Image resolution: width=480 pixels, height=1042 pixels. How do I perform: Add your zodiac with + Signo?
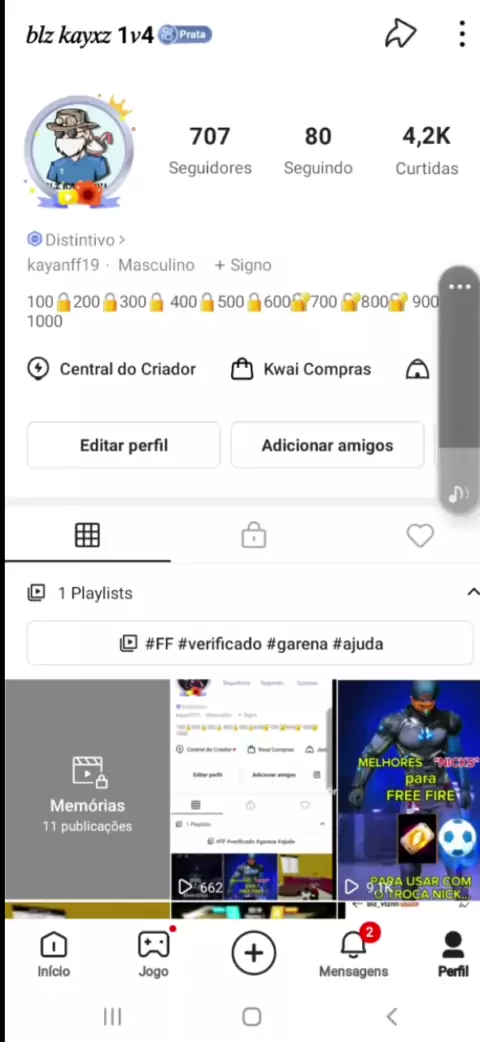click(x=243, y=265)
